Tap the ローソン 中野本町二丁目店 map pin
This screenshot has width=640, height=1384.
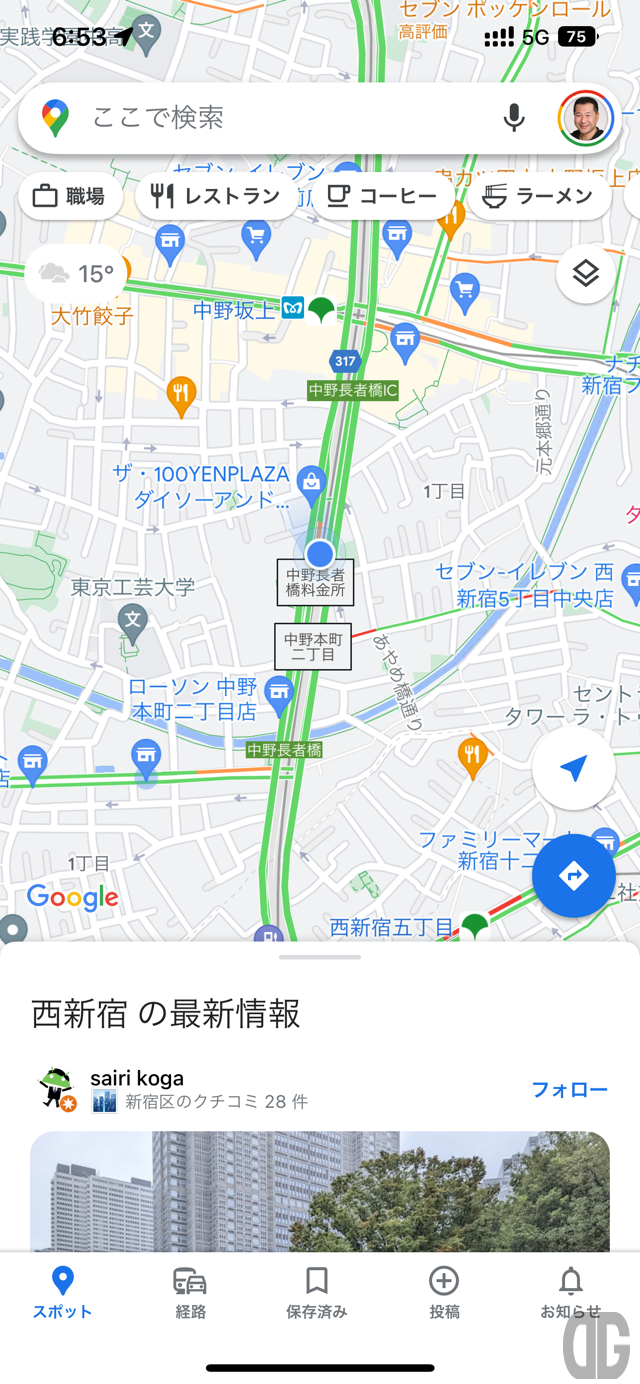coord(279,689)
